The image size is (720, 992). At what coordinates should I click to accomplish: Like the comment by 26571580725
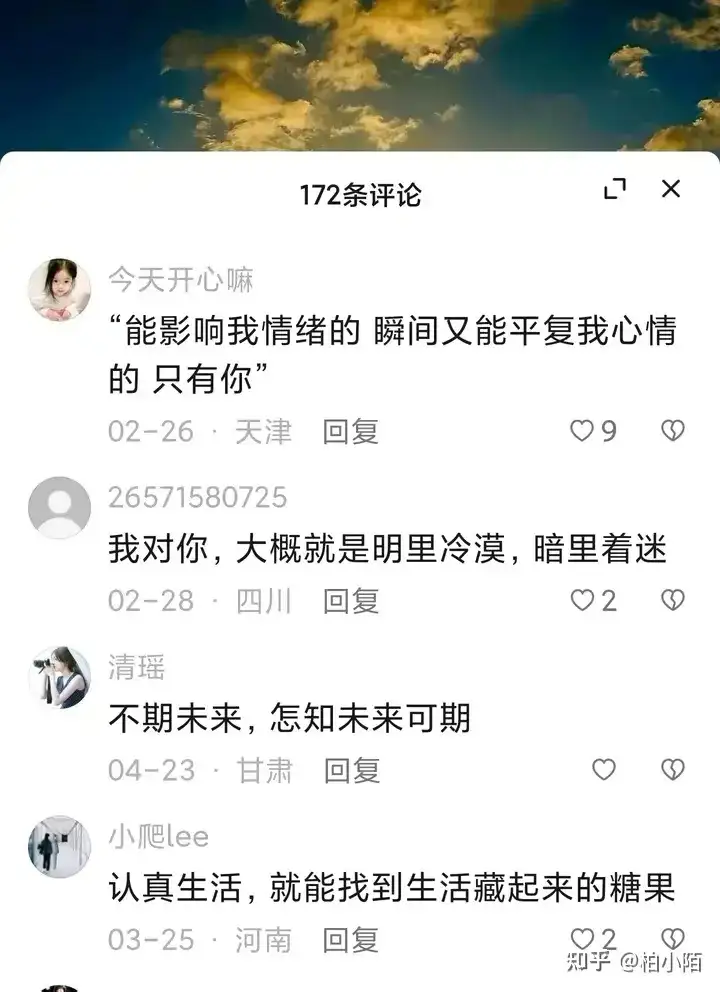point(582,600)
